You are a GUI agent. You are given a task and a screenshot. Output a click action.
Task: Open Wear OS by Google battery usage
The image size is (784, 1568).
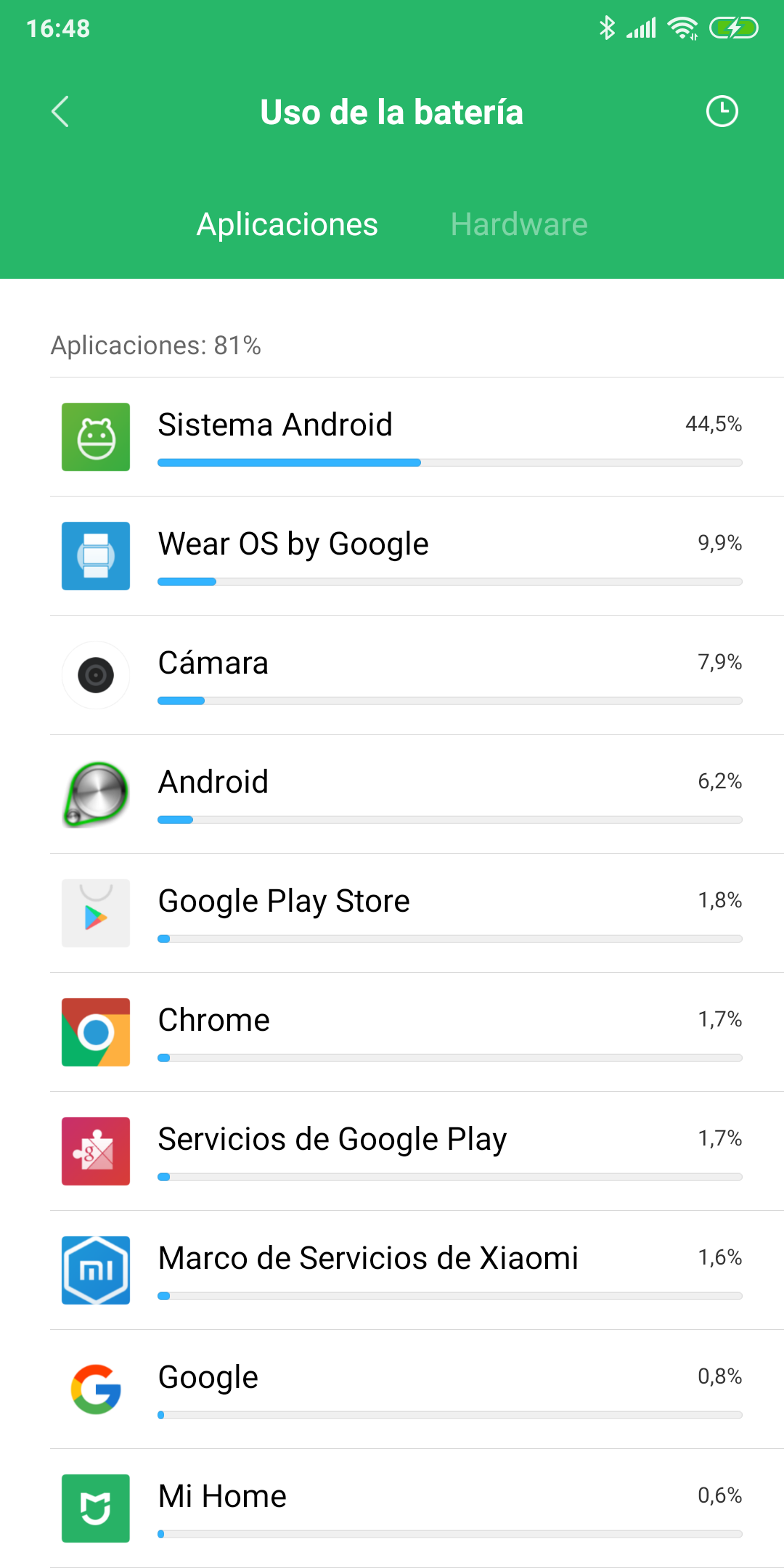tap(417, 556)
